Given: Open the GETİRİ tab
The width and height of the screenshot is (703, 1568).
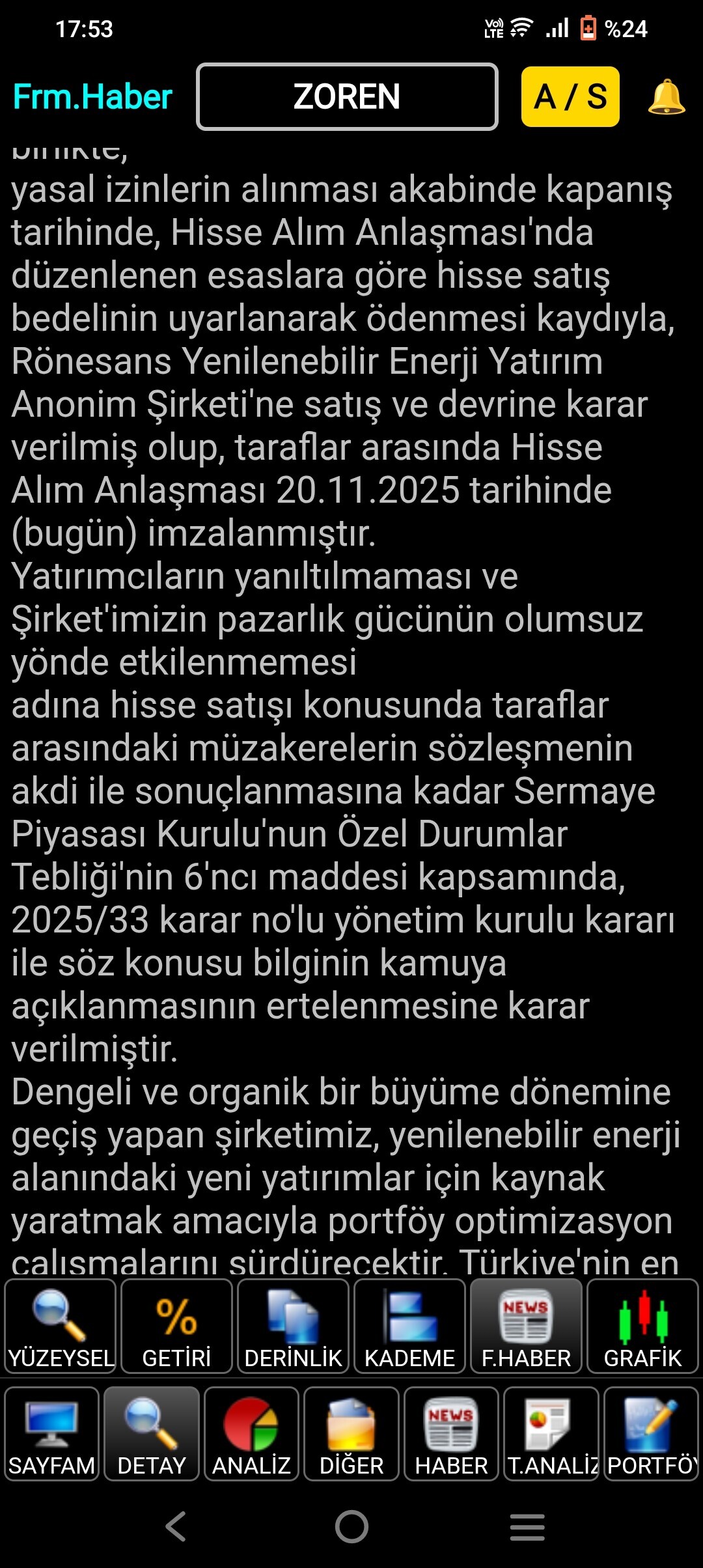Looking at the screenshot, I should (x=176, y=1326).
